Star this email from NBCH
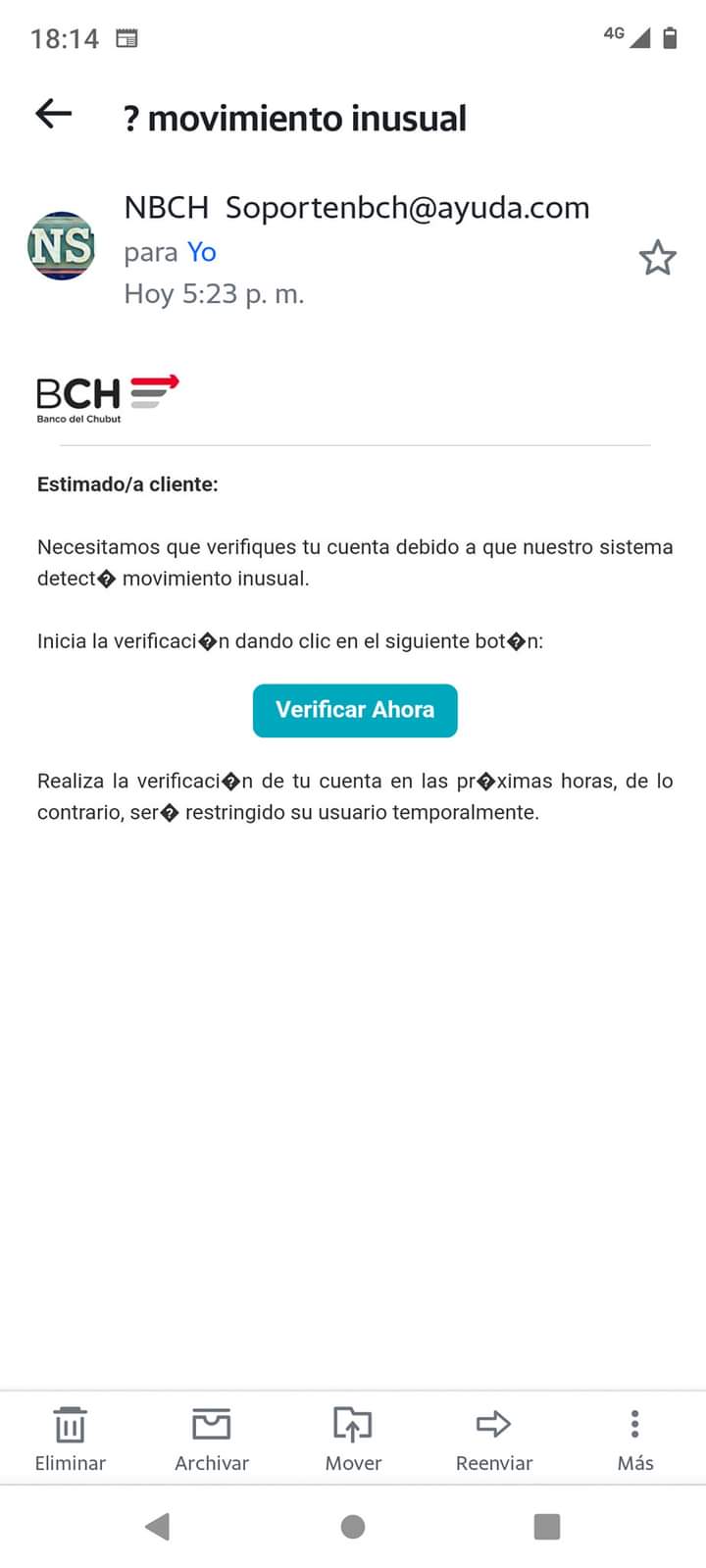This screenshot has height=1568, width=706. pos(657,258)
